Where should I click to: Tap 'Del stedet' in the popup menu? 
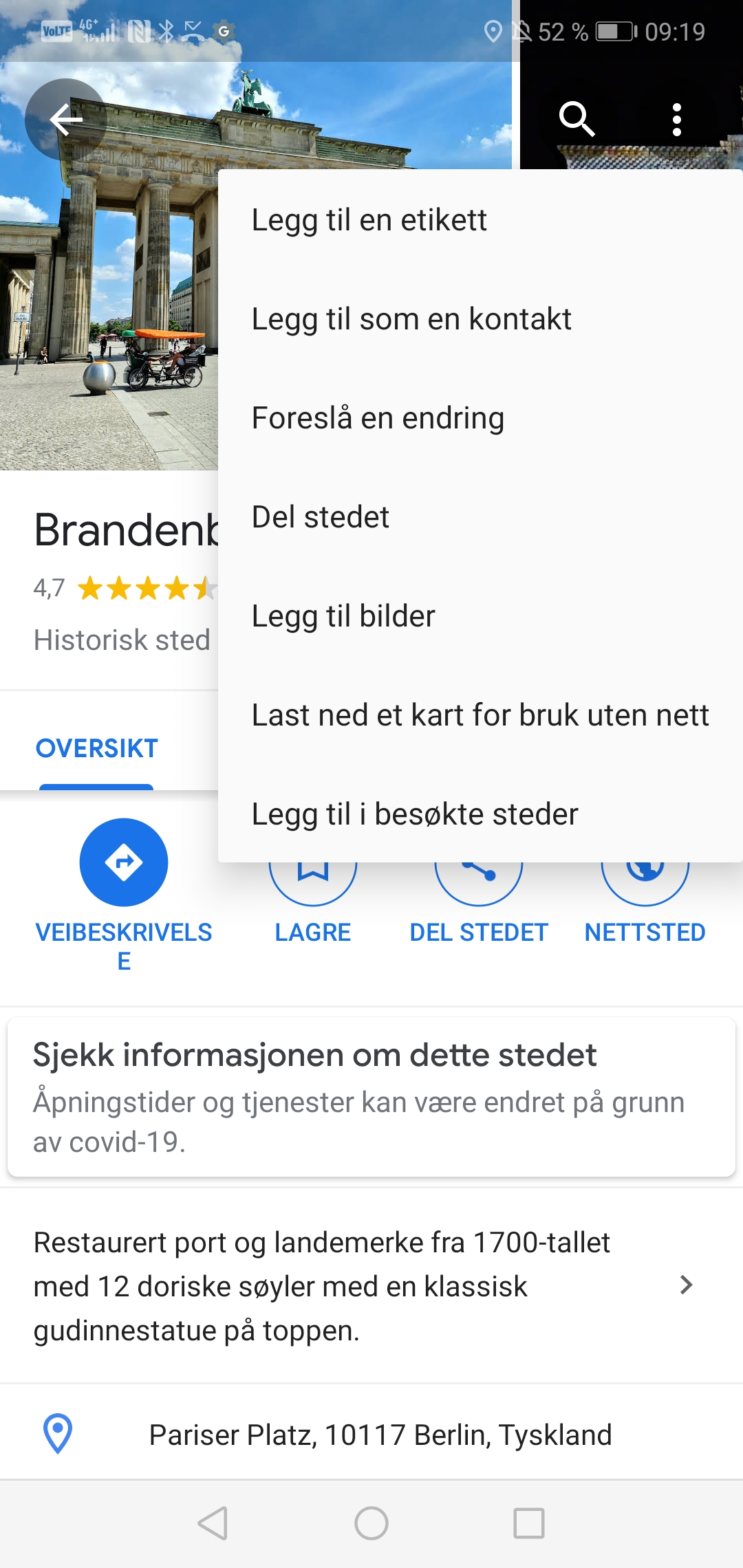tap(321, 517)
